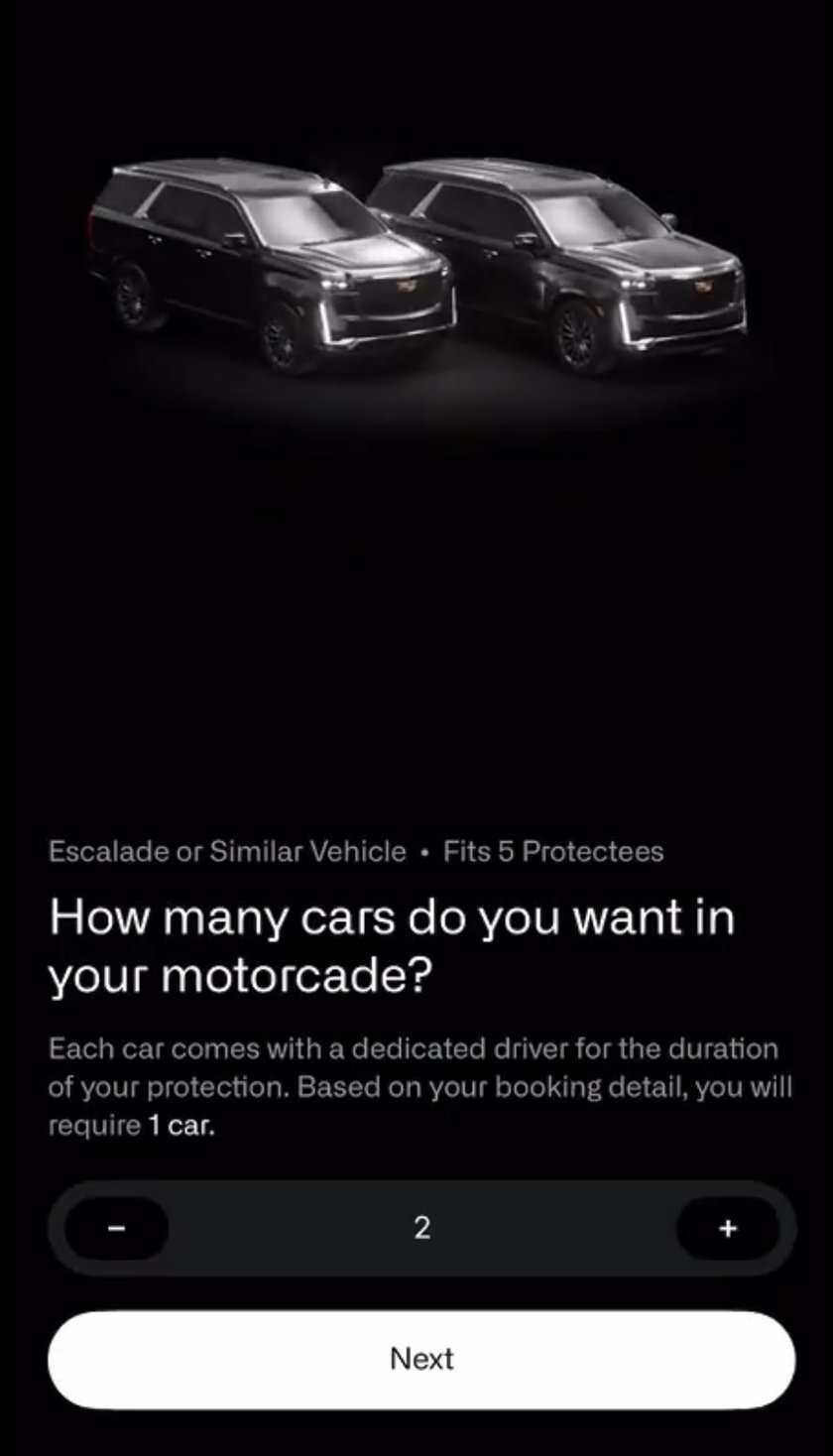Screen dimensions: 833x1456
Task: Increase the number of cars with plus
Action: 728,1228
